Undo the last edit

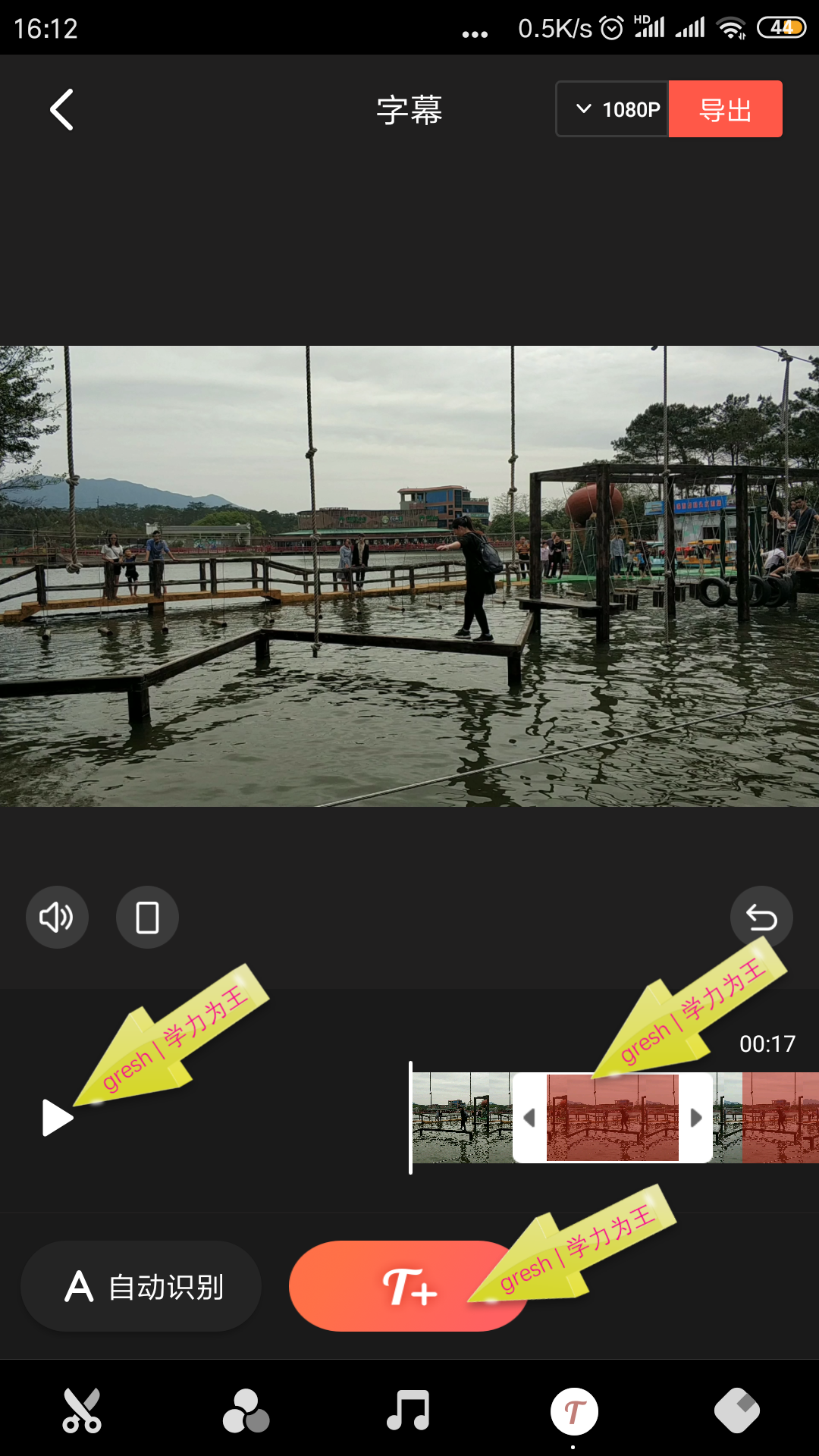tap(761, 918)
